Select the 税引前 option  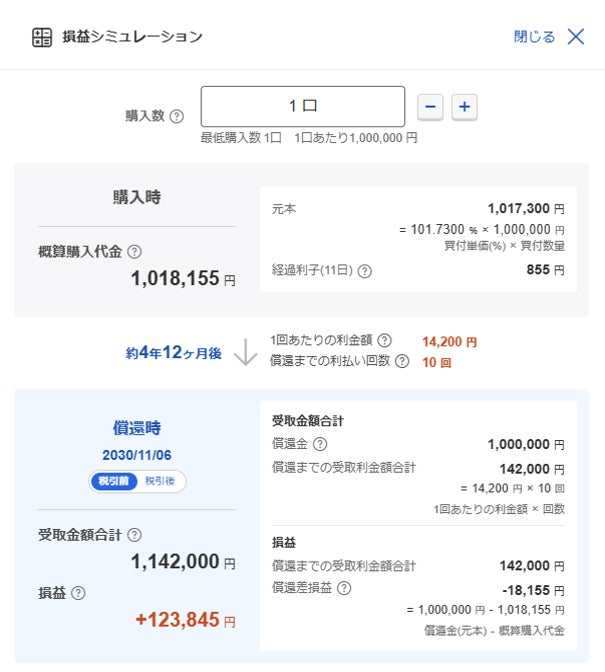[x=114, y=481]
